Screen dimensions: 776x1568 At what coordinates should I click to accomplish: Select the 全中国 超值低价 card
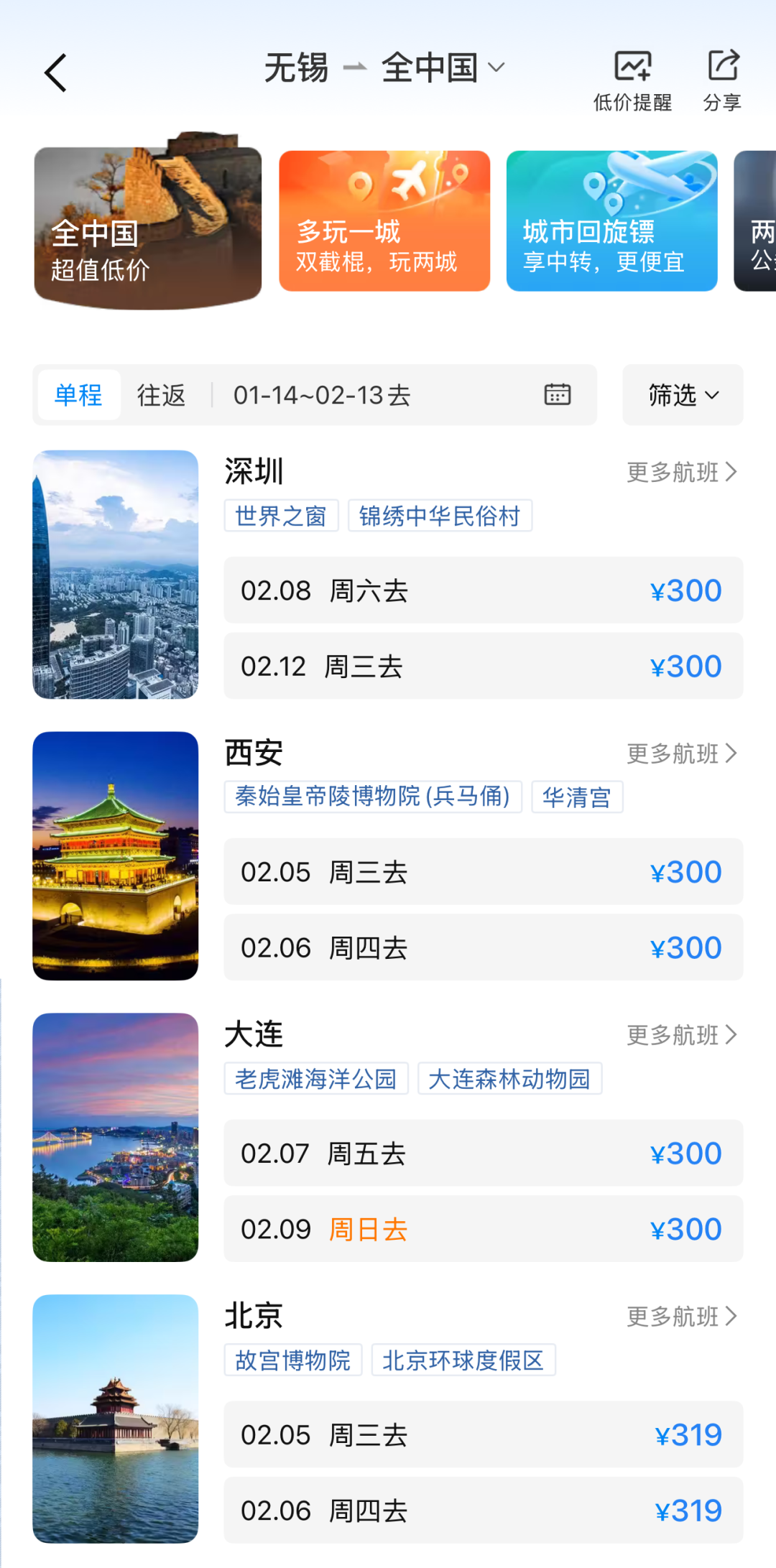pos(147,228)
